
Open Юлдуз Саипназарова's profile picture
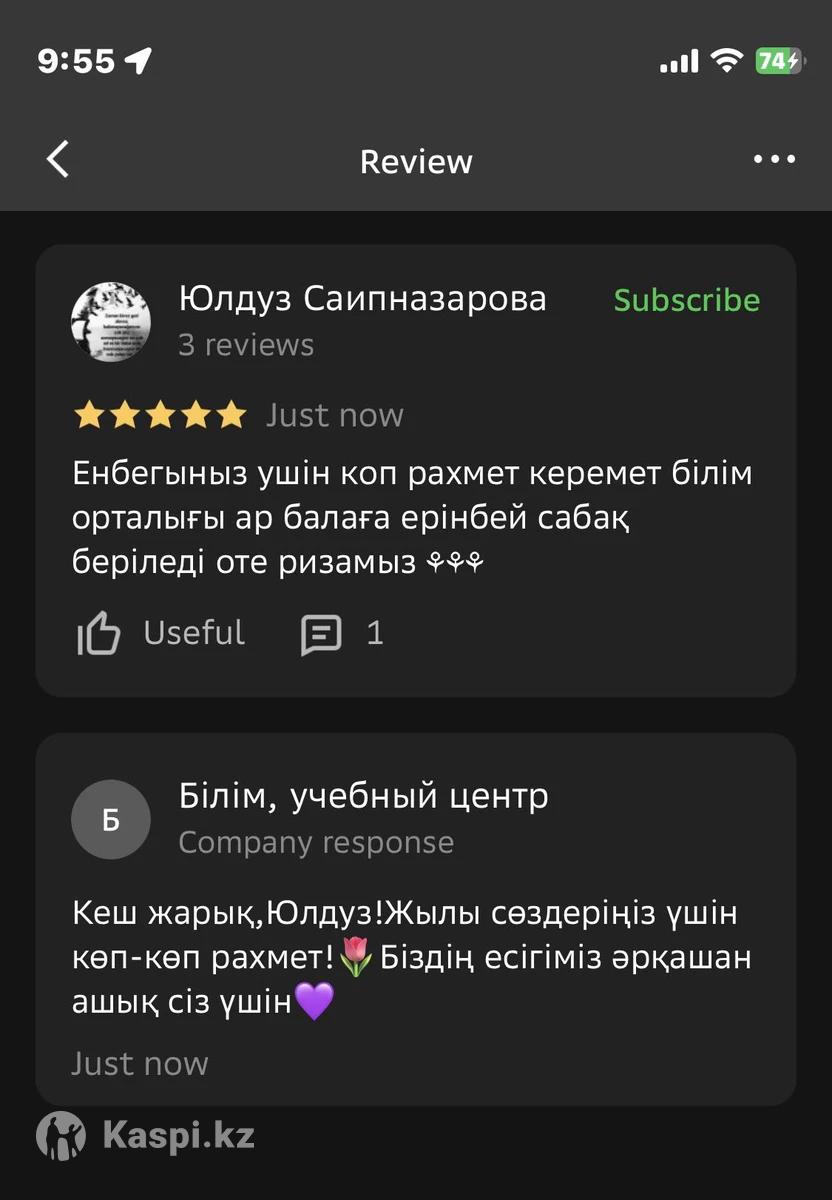(111, 321)
